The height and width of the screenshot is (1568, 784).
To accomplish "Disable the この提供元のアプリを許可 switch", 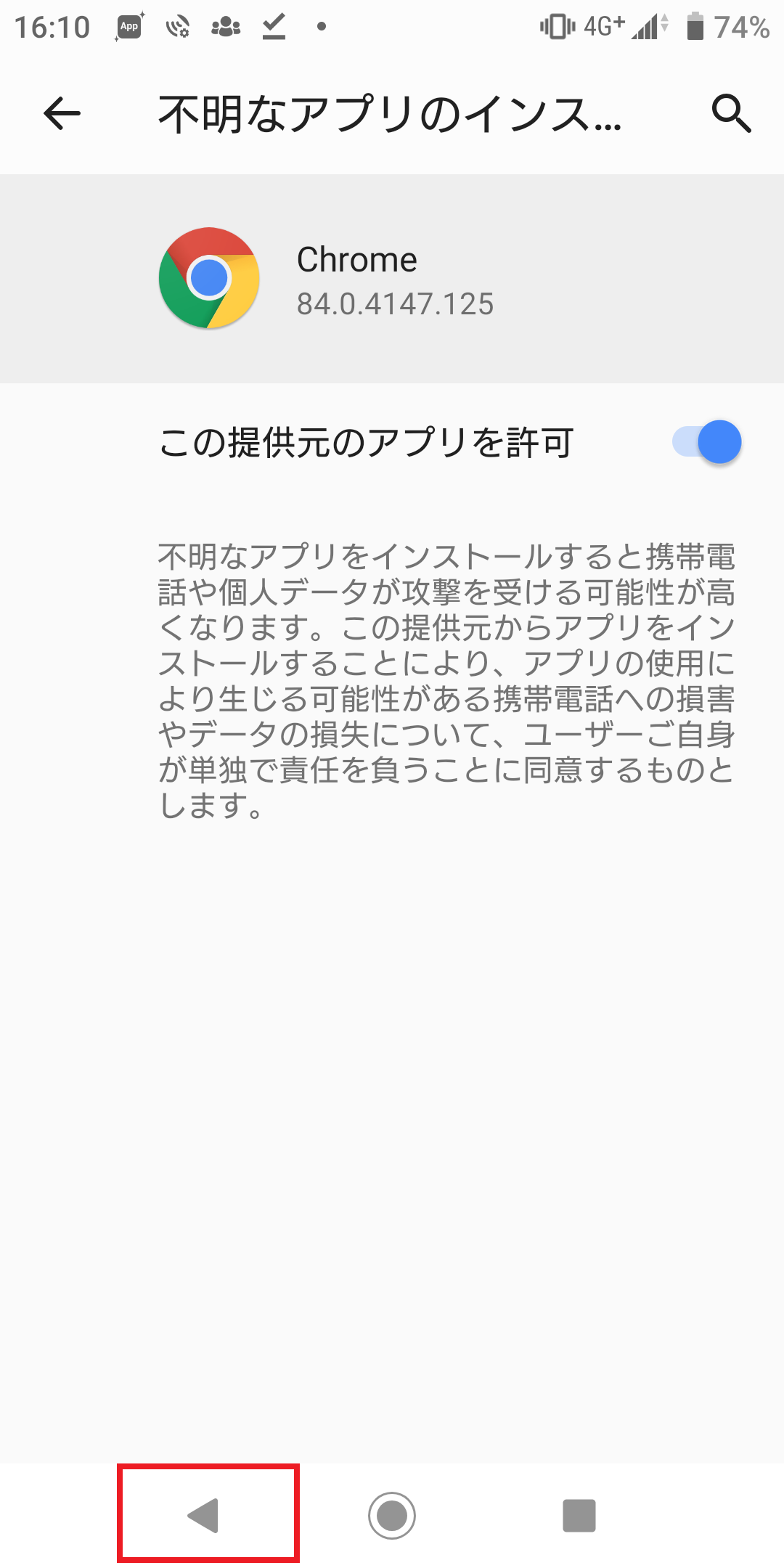I will click(x=706, y=442).
